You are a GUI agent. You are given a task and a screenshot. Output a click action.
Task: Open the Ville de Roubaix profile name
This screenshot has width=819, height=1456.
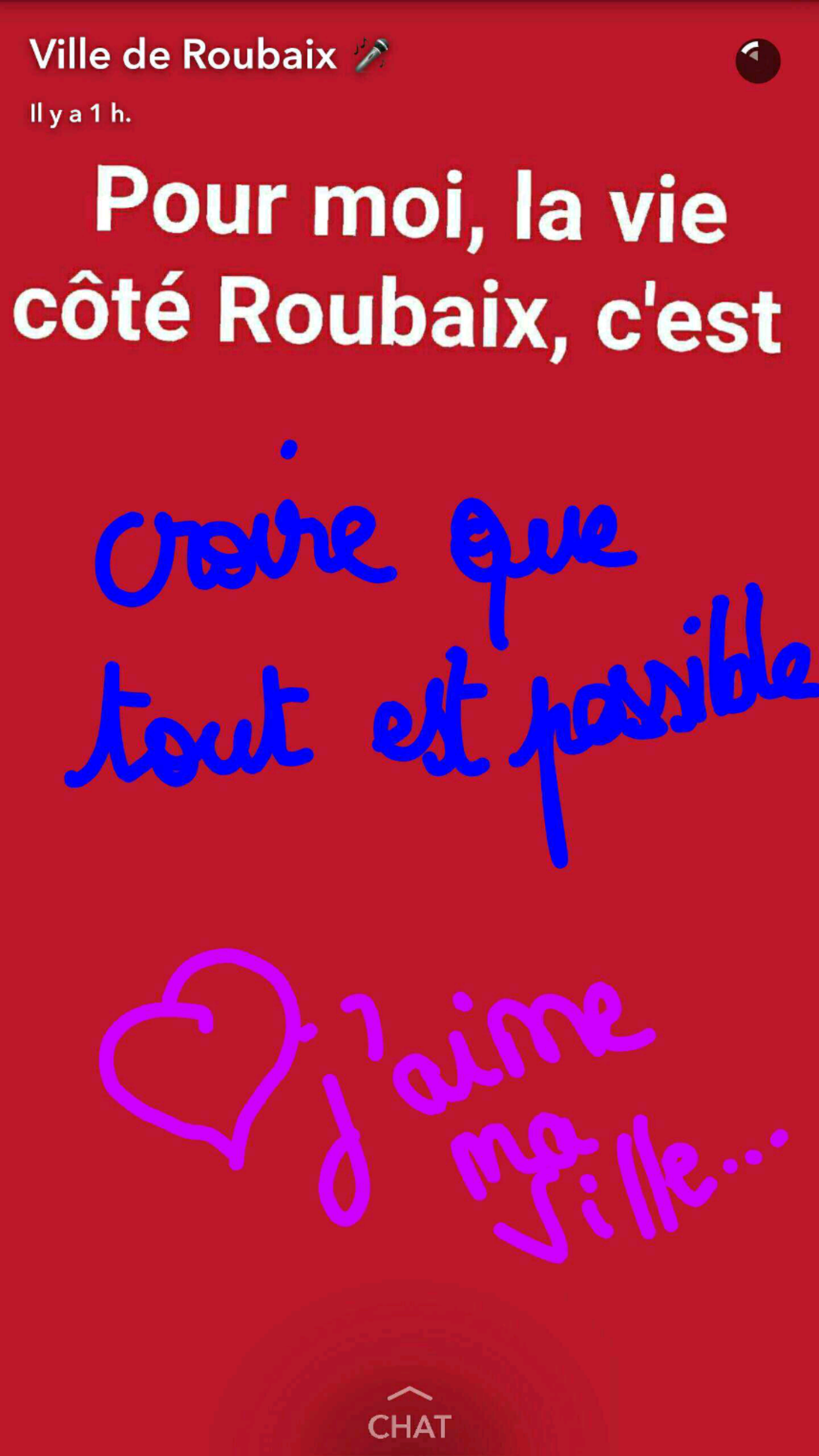coord(183,55)
